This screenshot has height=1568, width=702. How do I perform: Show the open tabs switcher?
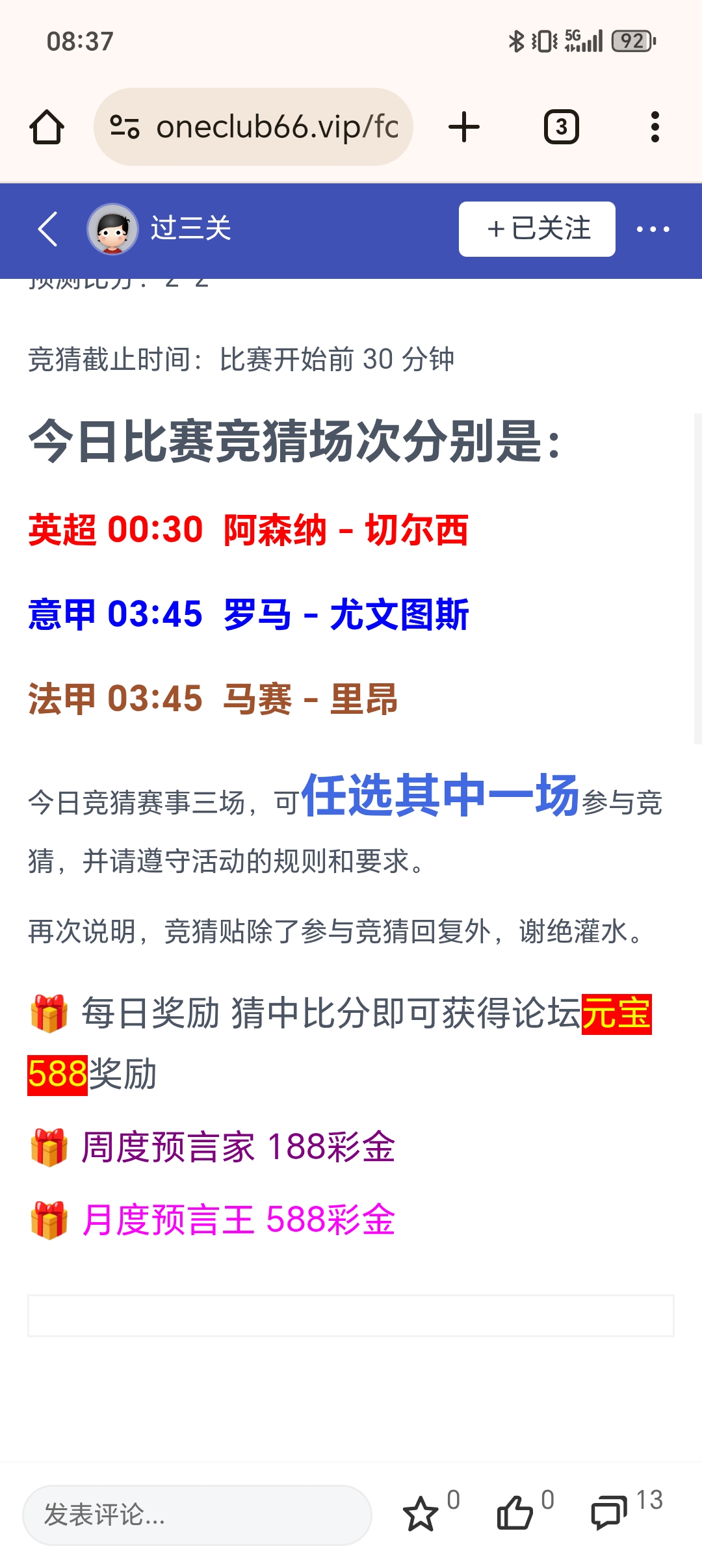pyautogui.click(x=561, y=127)
